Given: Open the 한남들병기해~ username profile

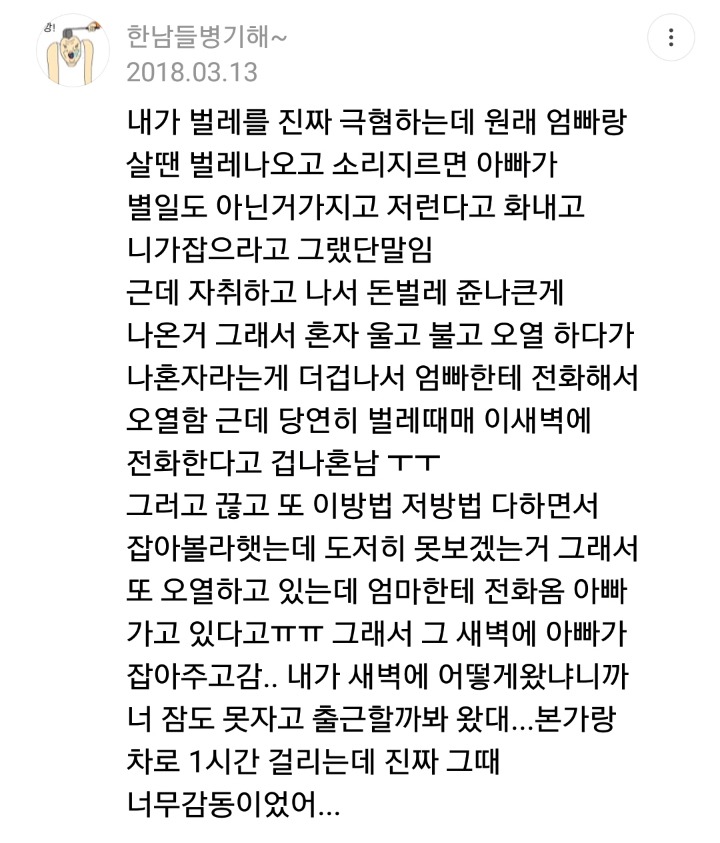Looking at the screenshot, I should 208,37.
